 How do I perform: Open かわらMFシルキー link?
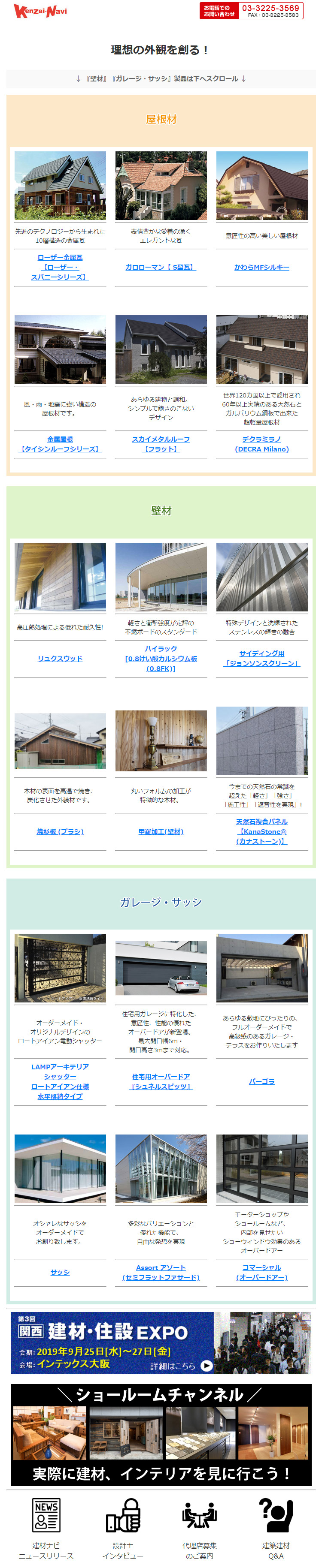click(261, 267)
